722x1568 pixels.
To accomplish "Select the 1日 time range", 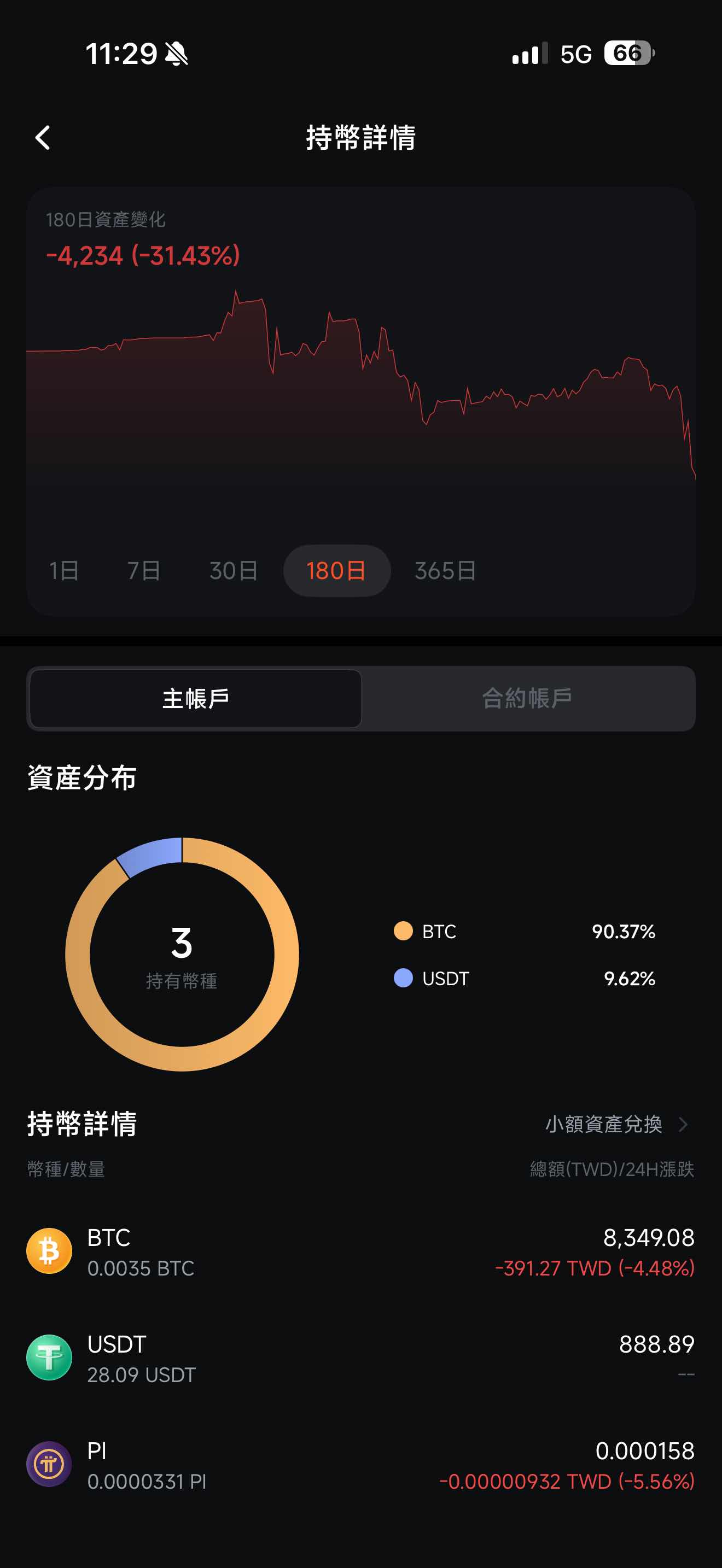I will pos(64,570).
